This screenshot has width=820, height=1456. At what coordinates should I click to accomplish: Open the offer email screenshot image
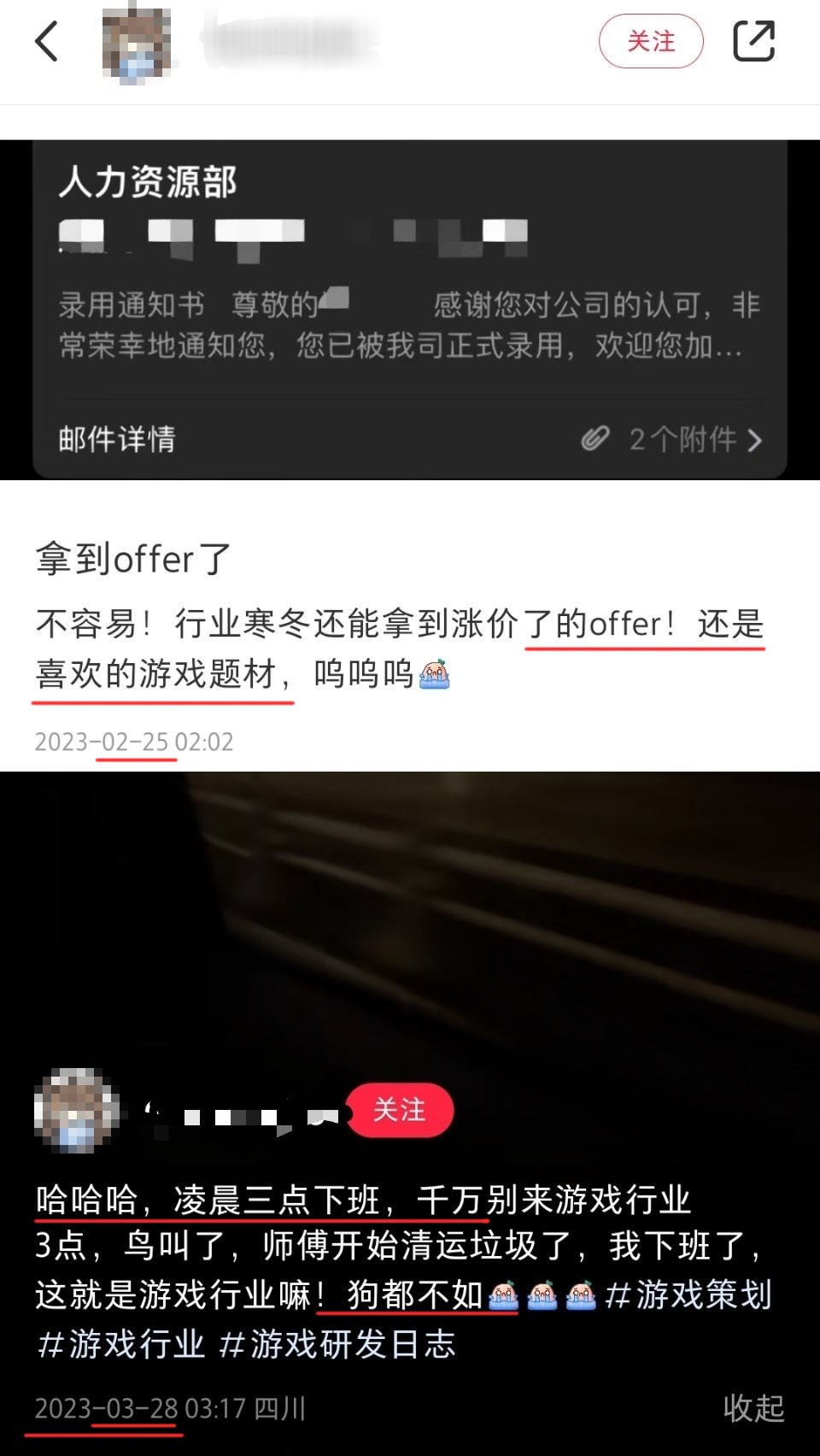coord(410,309)
